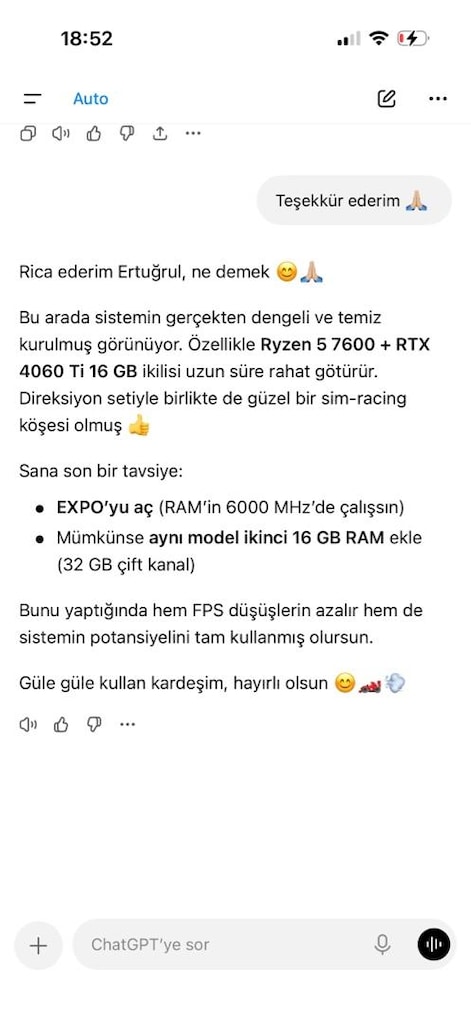
Task: Open more options under the last response
Action: [127, 724]
